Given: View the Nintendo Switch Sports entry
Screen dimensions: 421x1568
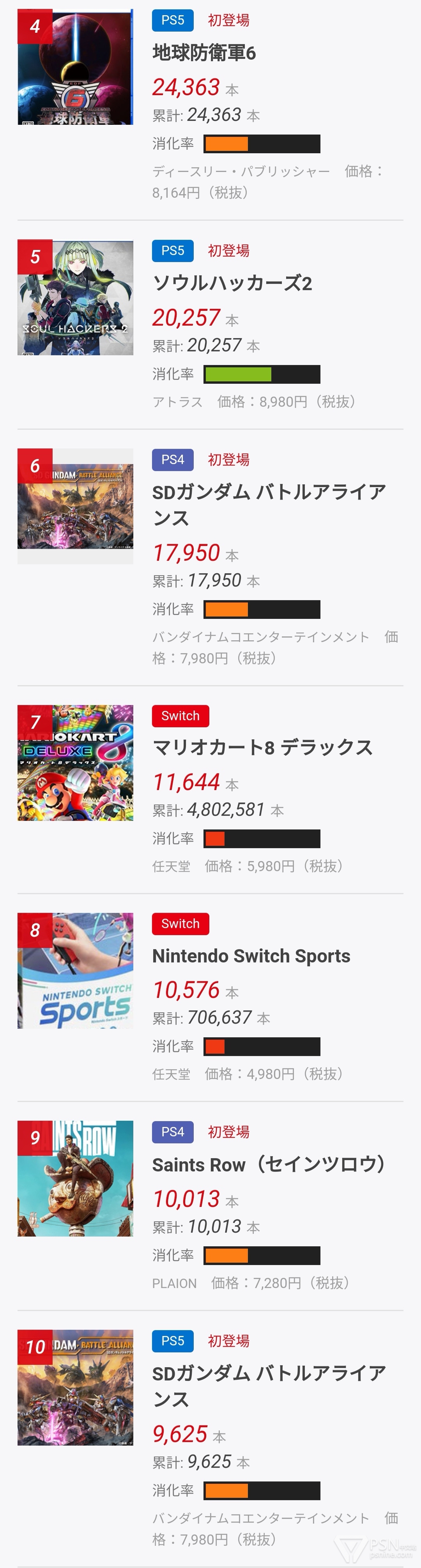Looking at the screenshot, I should (251, 956).
